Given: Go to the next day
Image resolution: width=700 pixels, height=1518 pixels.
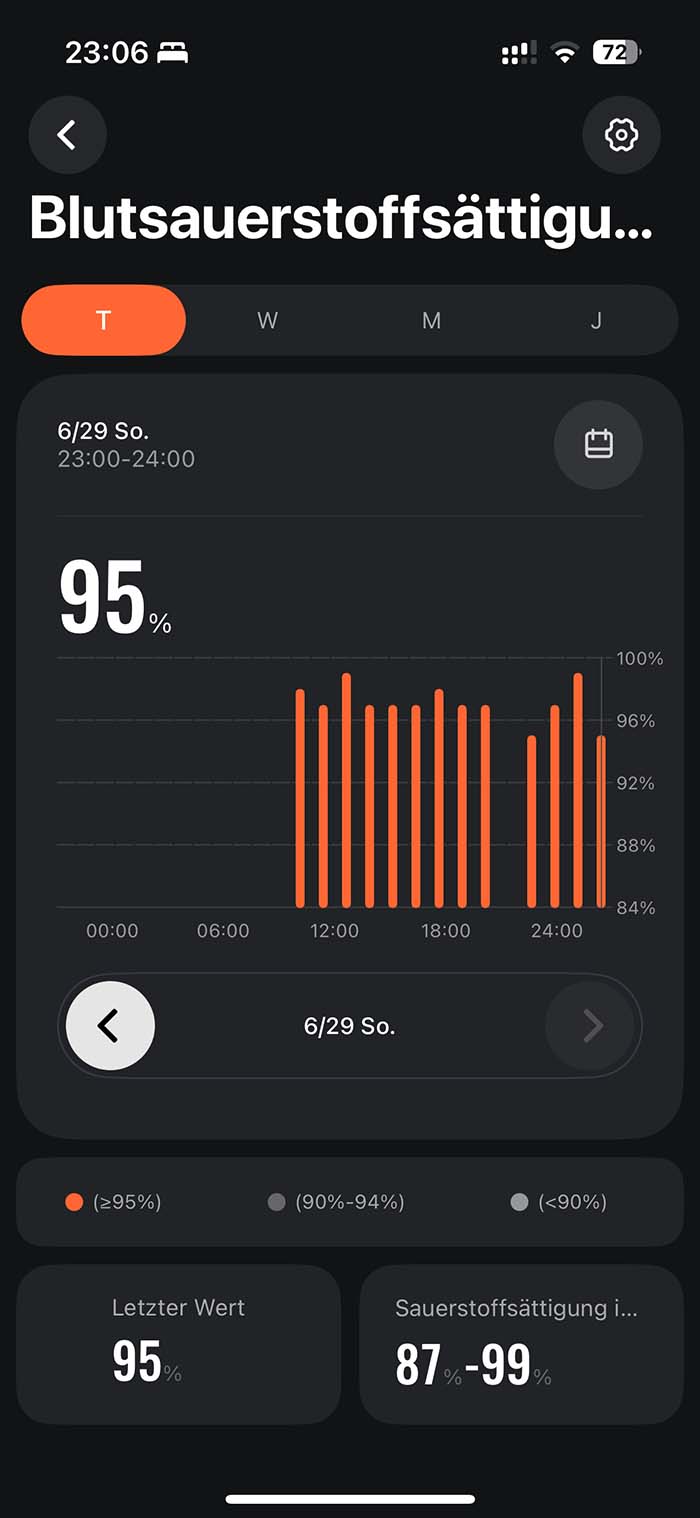Looking at the screenshot, I should pos(591,1026).
